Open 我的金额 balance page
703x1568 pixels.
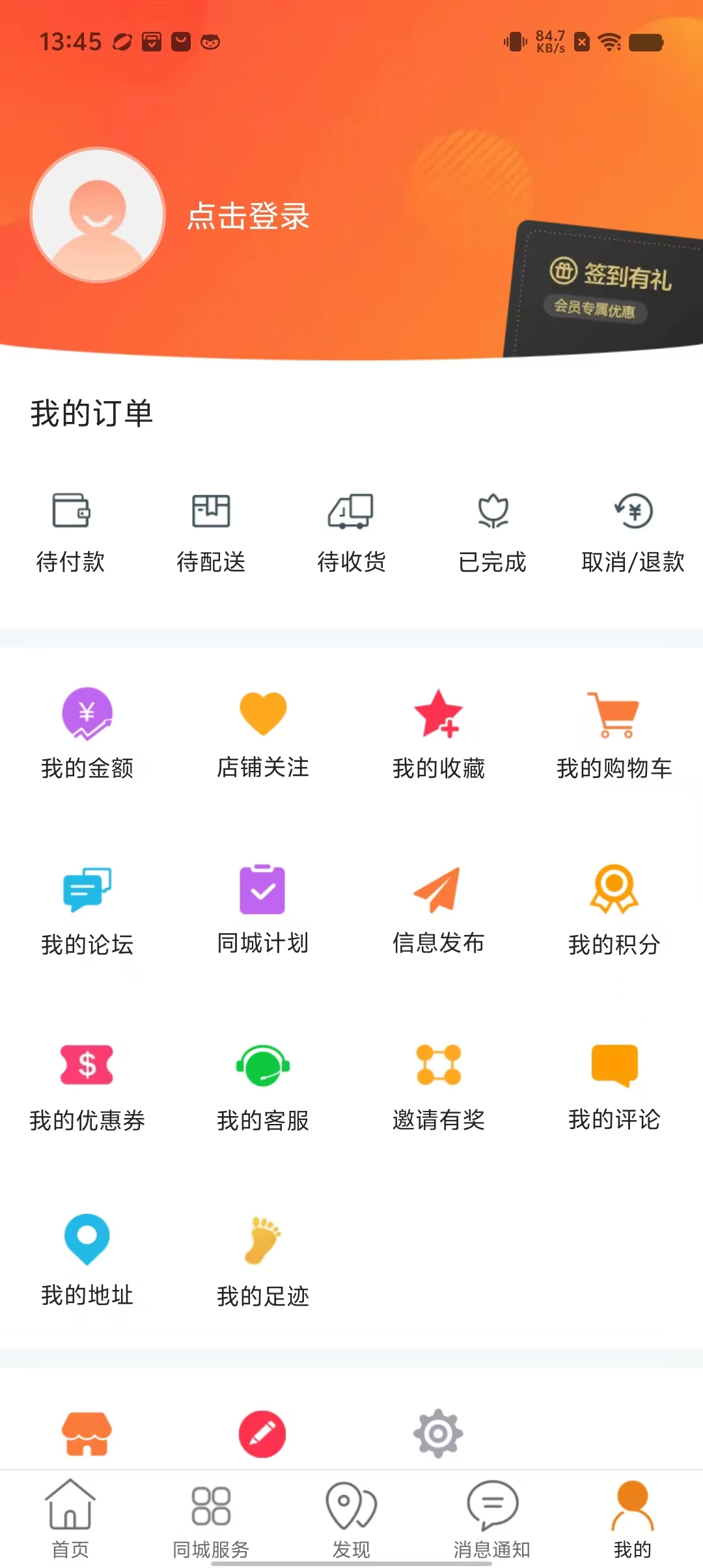pyautogui.click(x=87, y=734)
